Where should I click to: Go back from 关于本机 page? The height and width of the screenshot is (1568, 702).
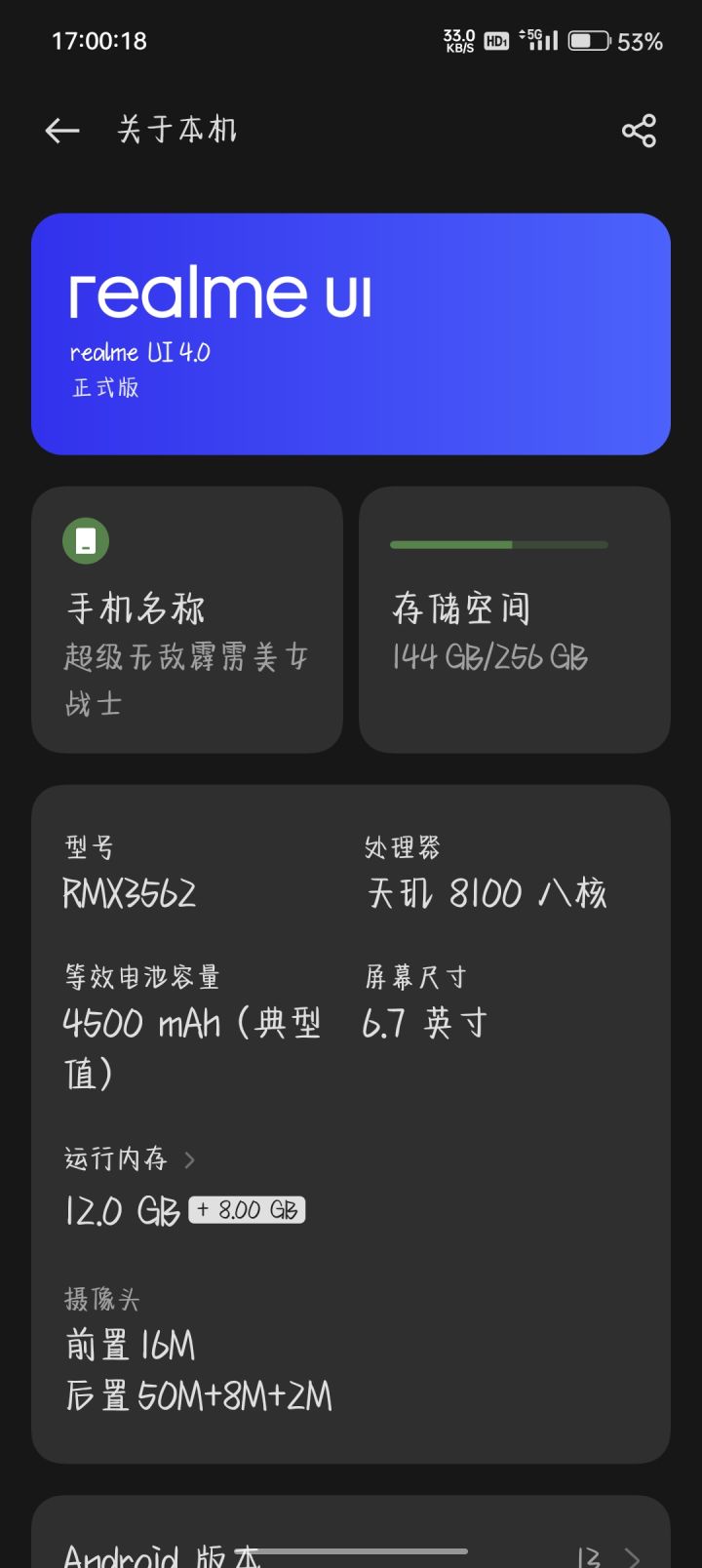pyautogui.click(x=62, y=131)
